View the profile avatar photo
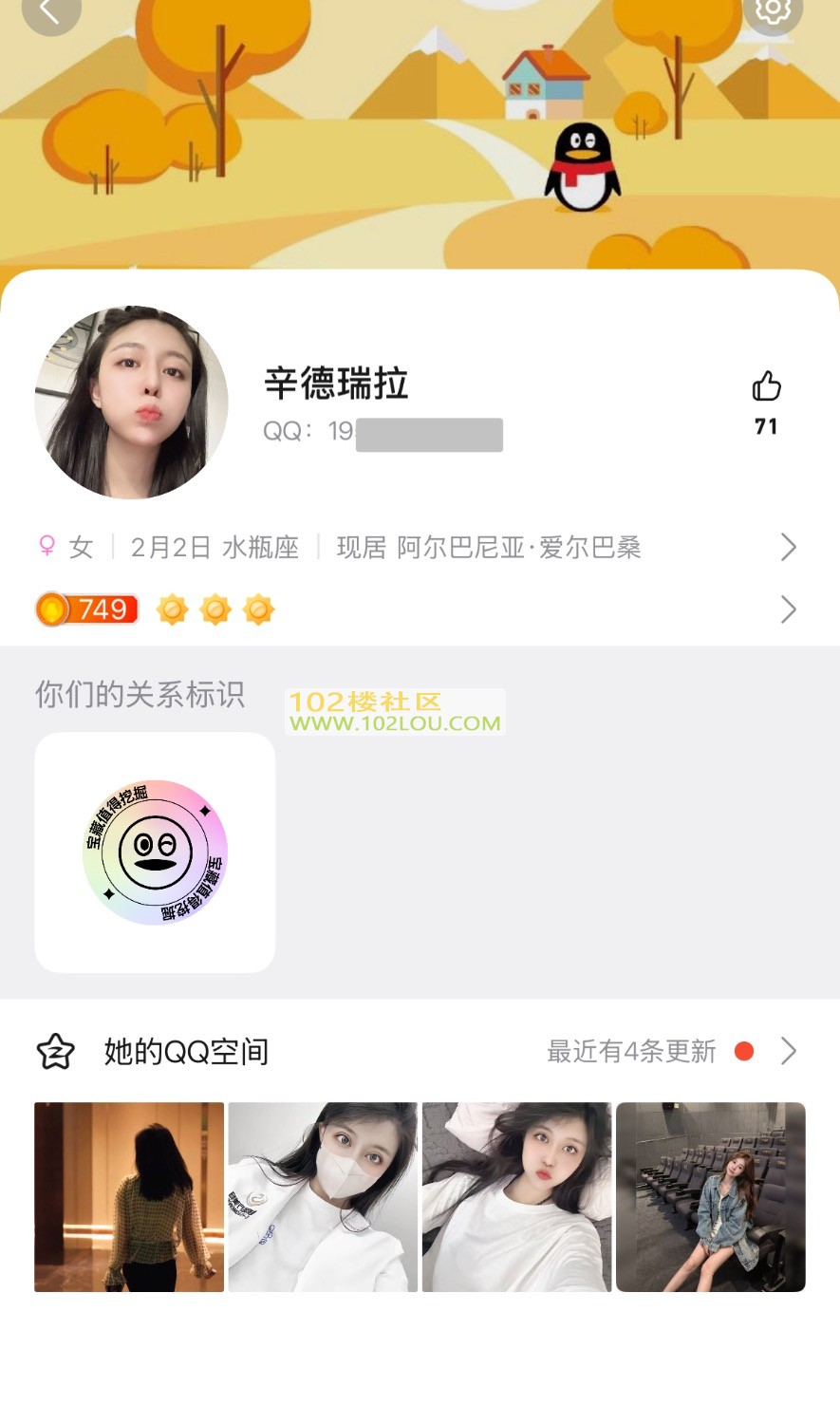 [131, 403]
